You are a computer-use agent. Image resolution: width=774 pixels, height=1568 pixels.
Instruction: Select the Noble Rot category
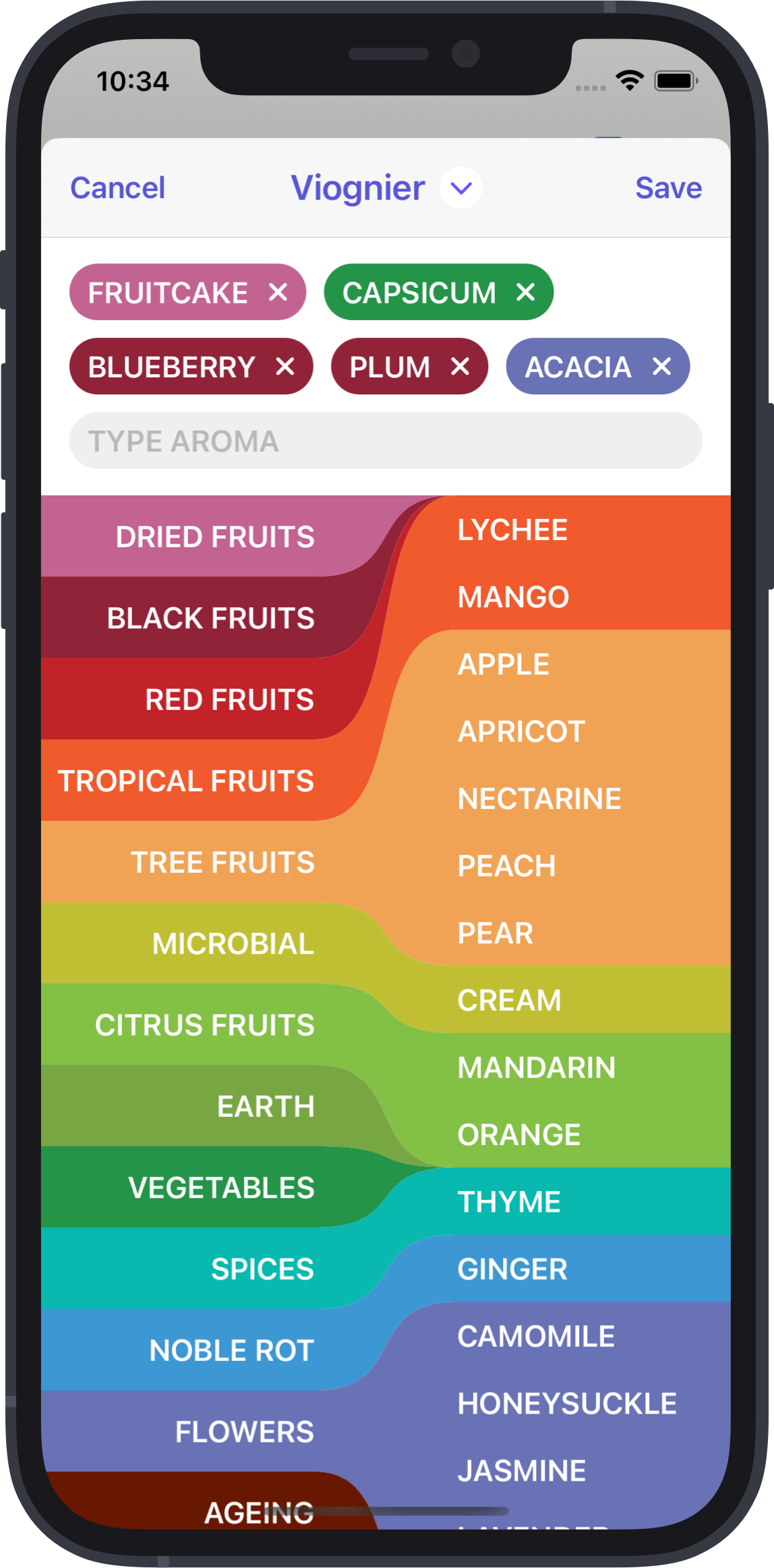point(231,1350)
